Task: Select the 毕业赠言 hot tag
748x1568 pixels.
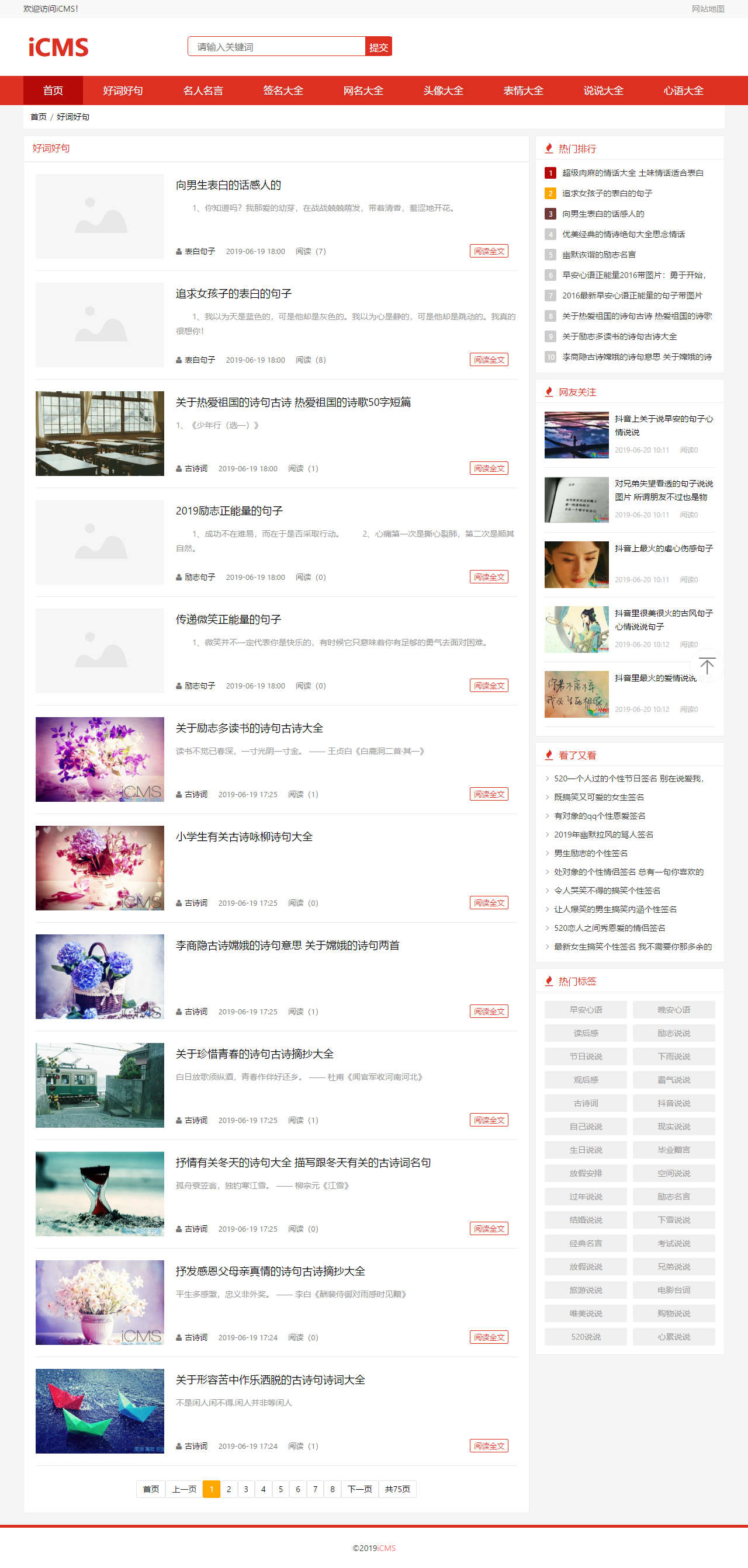Action: pos(674,1149)
